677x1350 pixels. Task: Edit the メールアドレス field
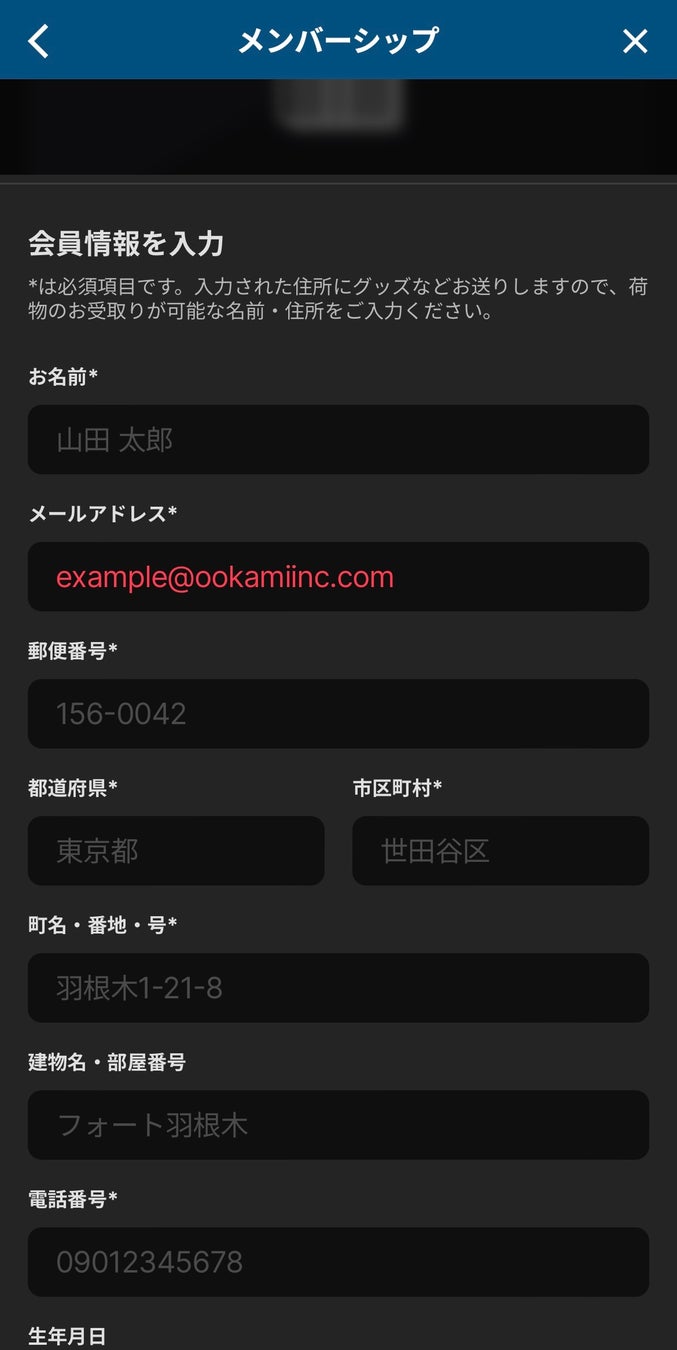tap(338, 576)
